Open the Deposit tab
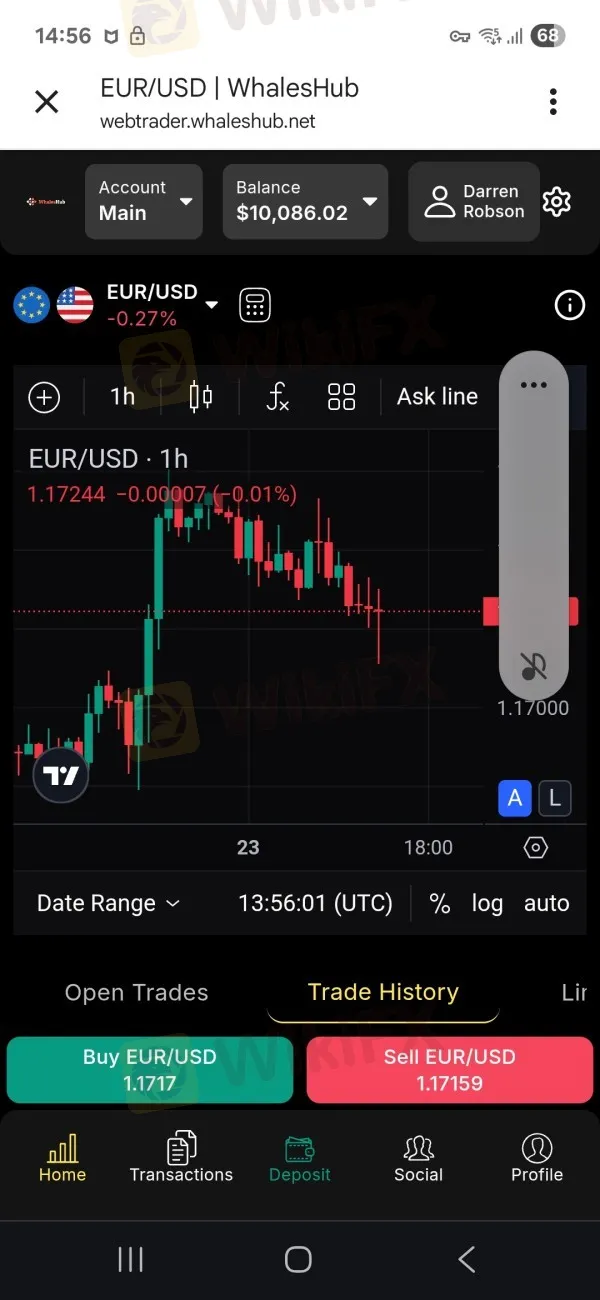Screen dimensions: 600x1300 [x=299, y=1158]
